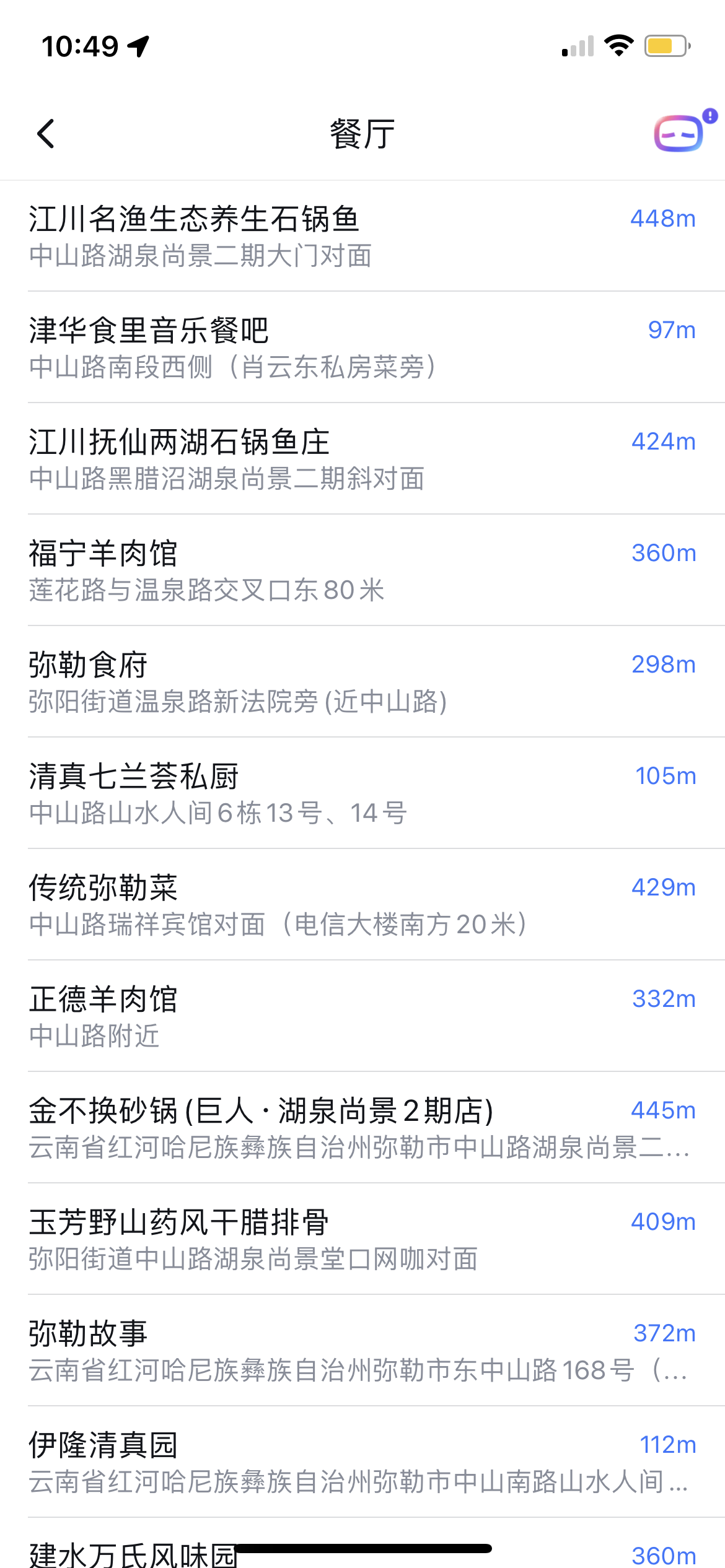Open 江川名渔生态养生石锅鱼 restaurant
The image size is (725, 1568).
362,236
